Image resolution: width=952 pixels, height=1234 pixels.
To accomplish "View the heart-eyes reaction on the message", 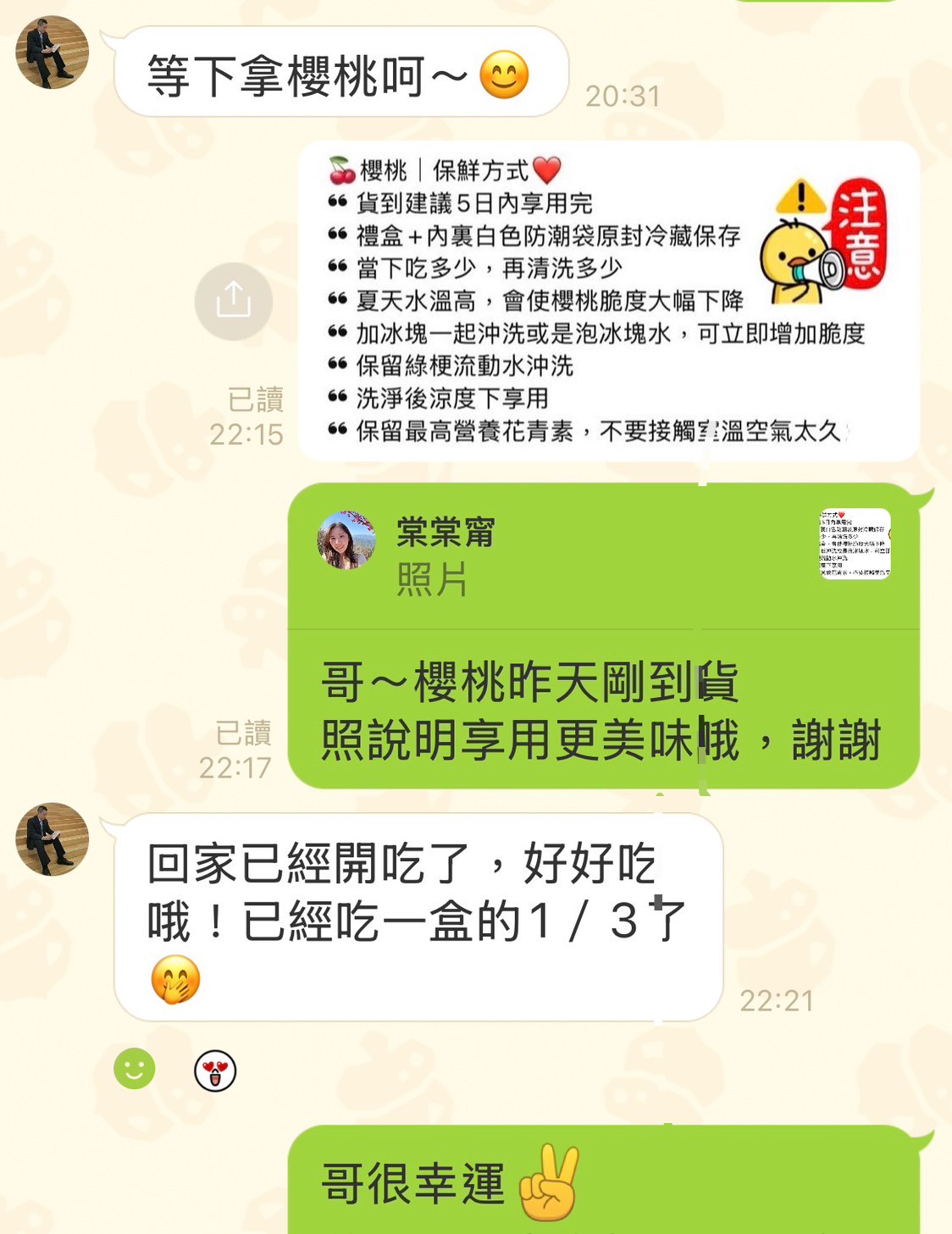I will coord(215,1071).
